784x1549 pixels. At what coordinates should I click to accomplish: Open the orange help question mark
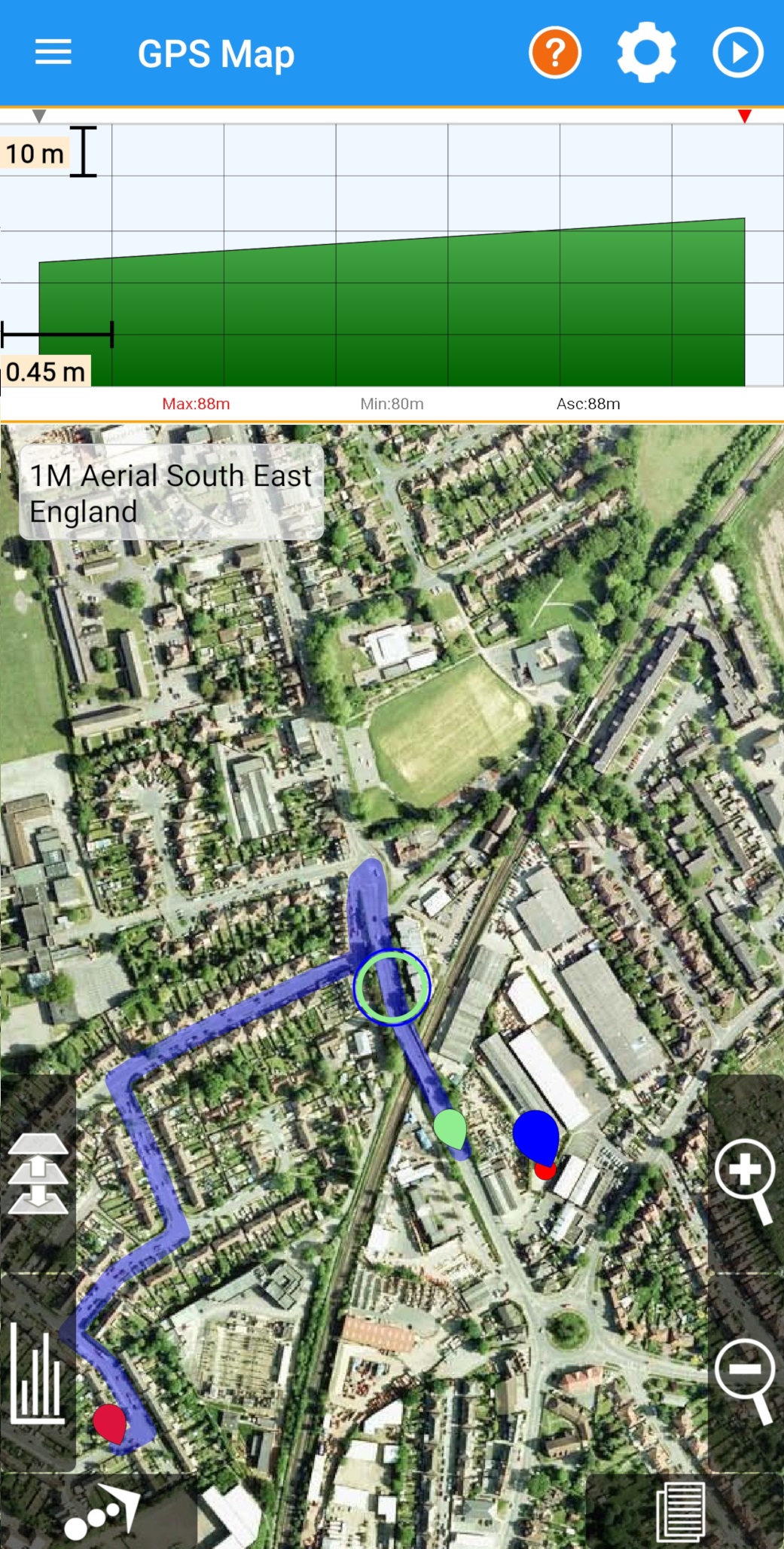[x=555, y=53]
